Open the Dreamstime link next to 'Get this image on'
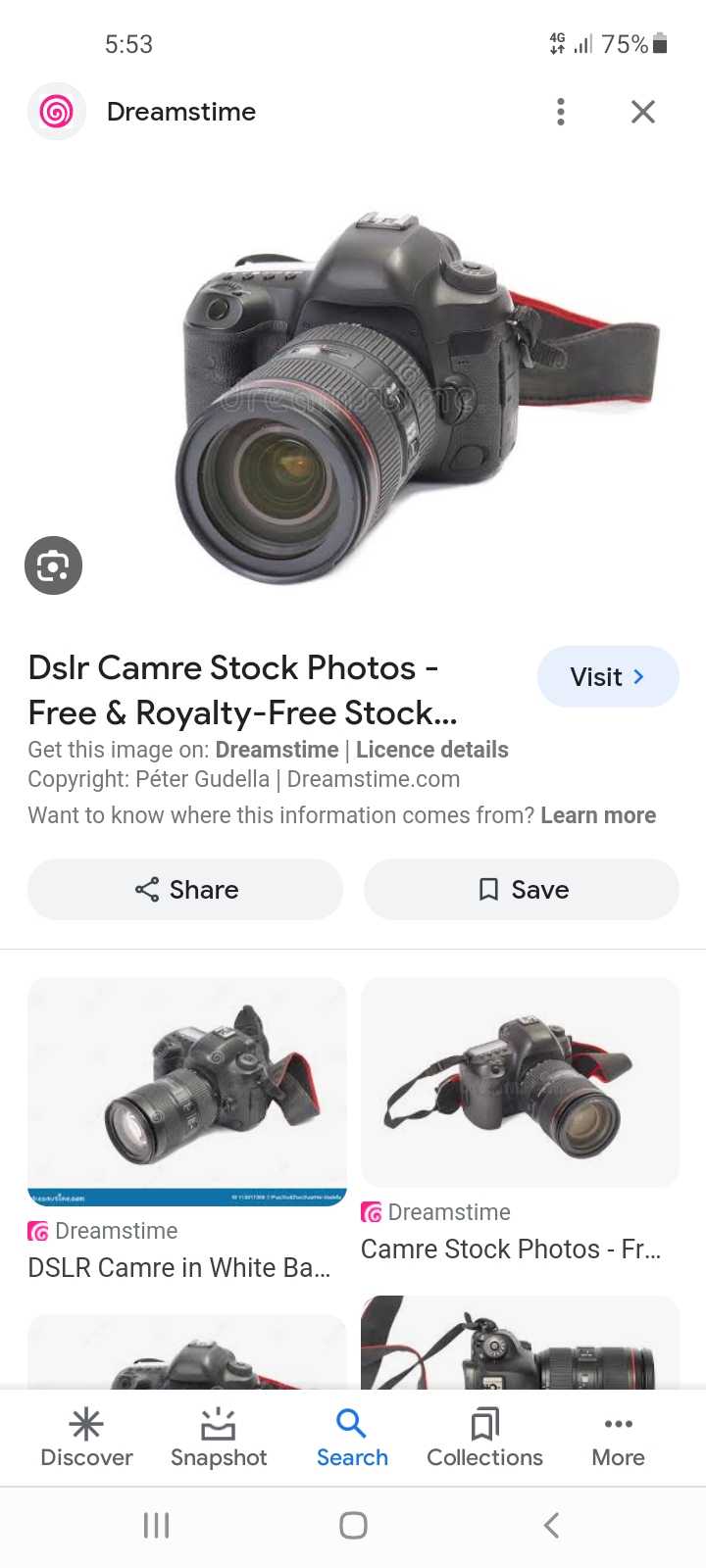This screenshot has height=1568, width=706. [277, 750]
